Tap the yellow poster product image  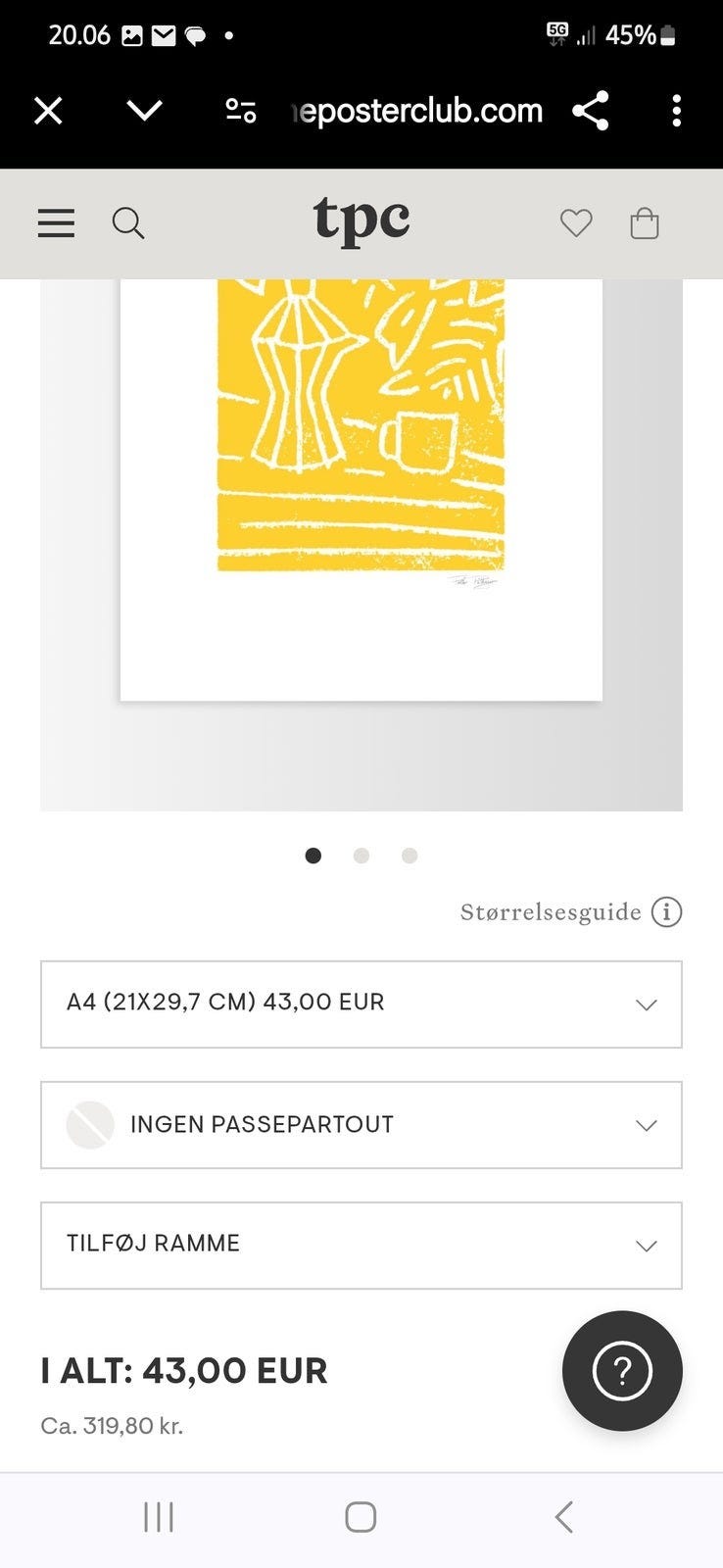pos(361,441)
